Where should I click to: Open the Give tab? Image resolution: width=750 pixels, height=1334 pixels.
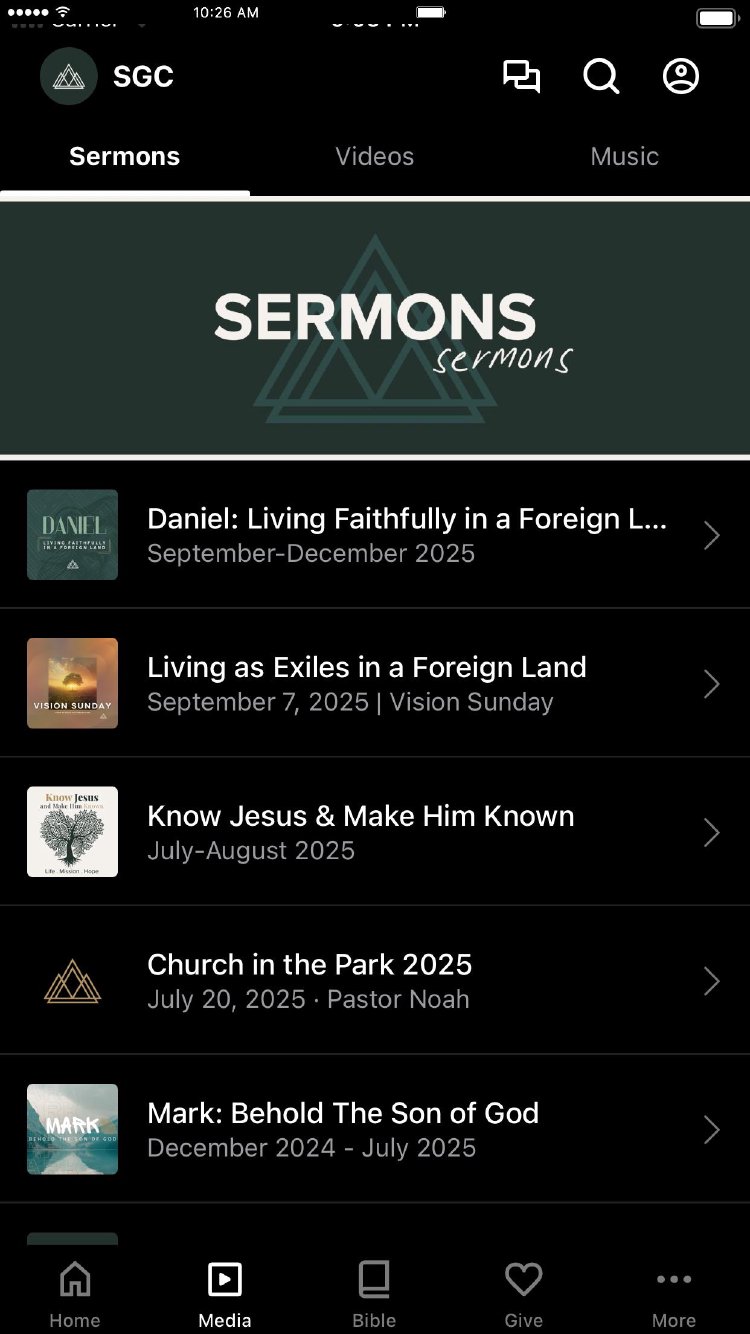click(523, 1293)
